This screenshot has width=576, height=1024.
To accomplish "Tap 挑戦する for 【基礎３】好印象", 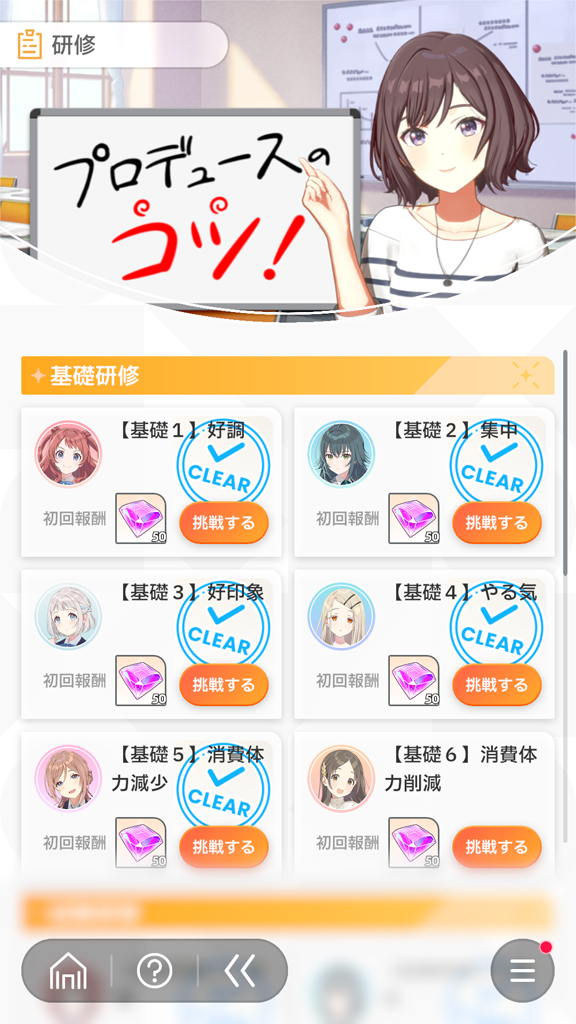I will (224, 685).
